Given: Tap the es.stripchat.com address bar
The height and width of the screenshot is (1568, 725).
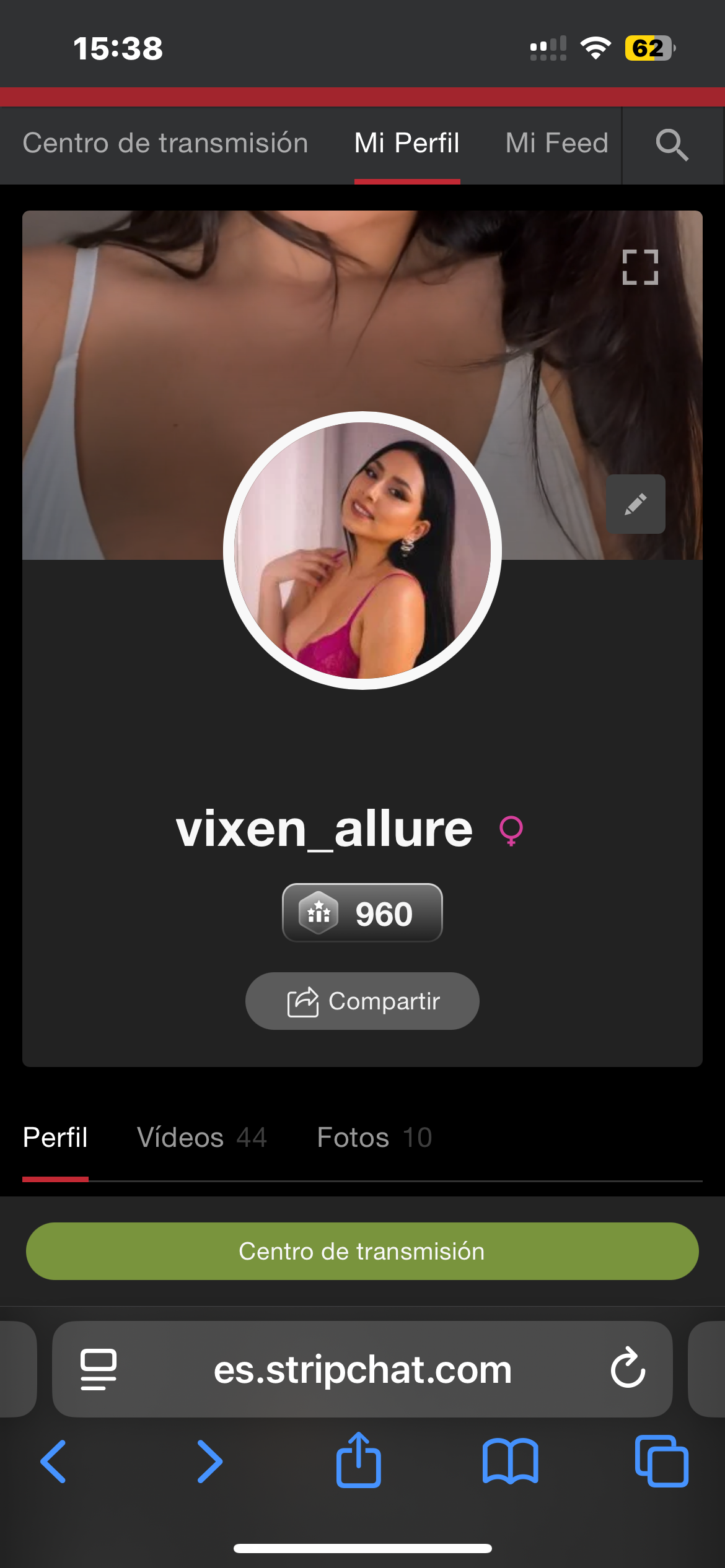Looking at the screenshot, I should click(362, 1369).
